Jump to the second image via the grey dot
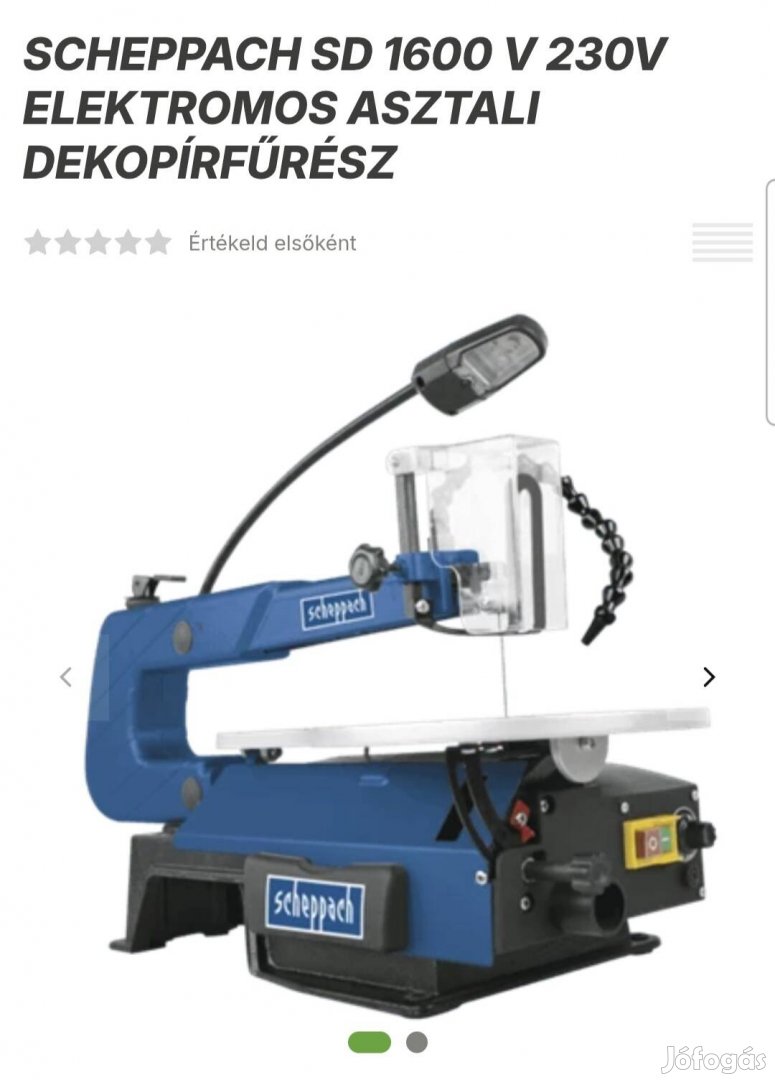This screenshot has width=775, height=1080. pos(417,1042)
